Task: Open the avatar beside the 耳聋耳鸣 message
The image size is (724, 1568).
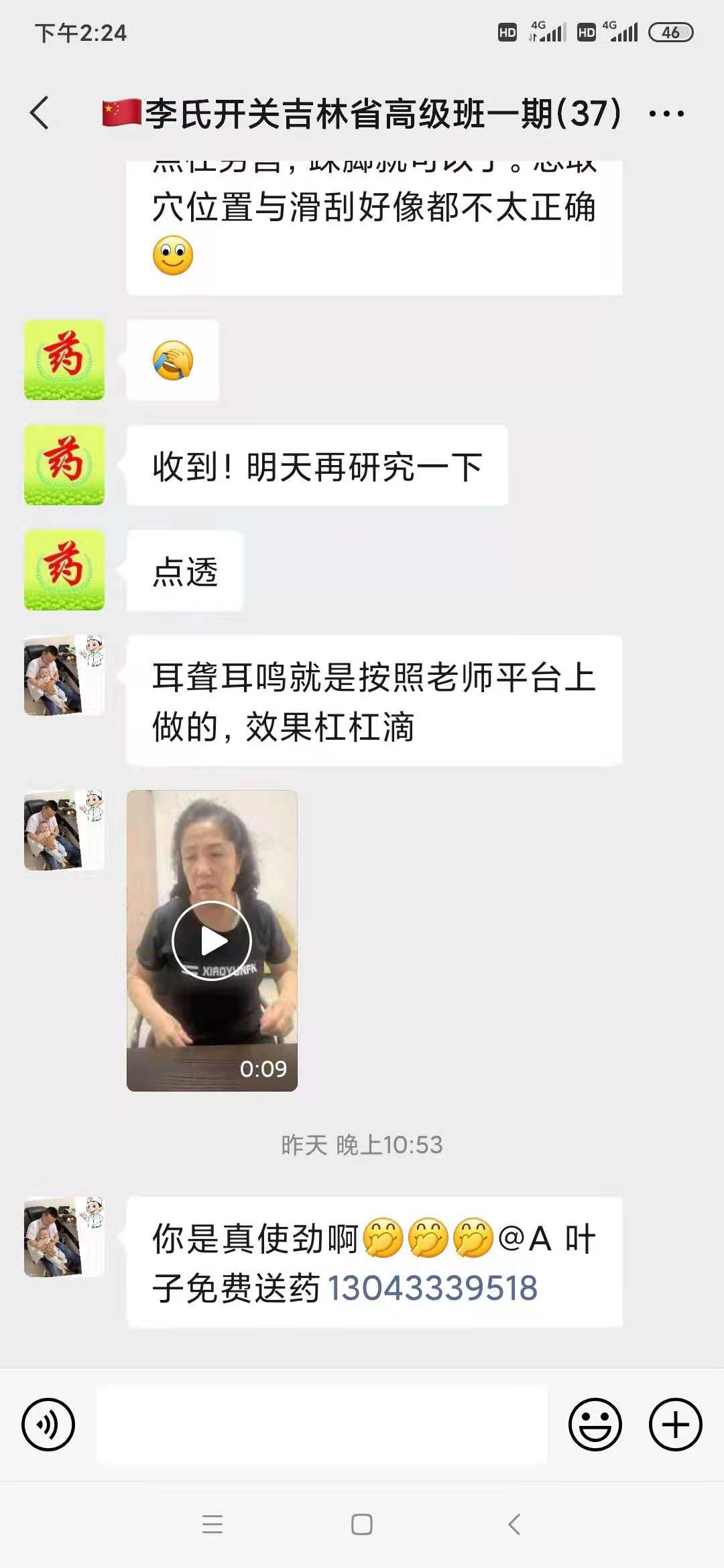Action: coord(64,675)
